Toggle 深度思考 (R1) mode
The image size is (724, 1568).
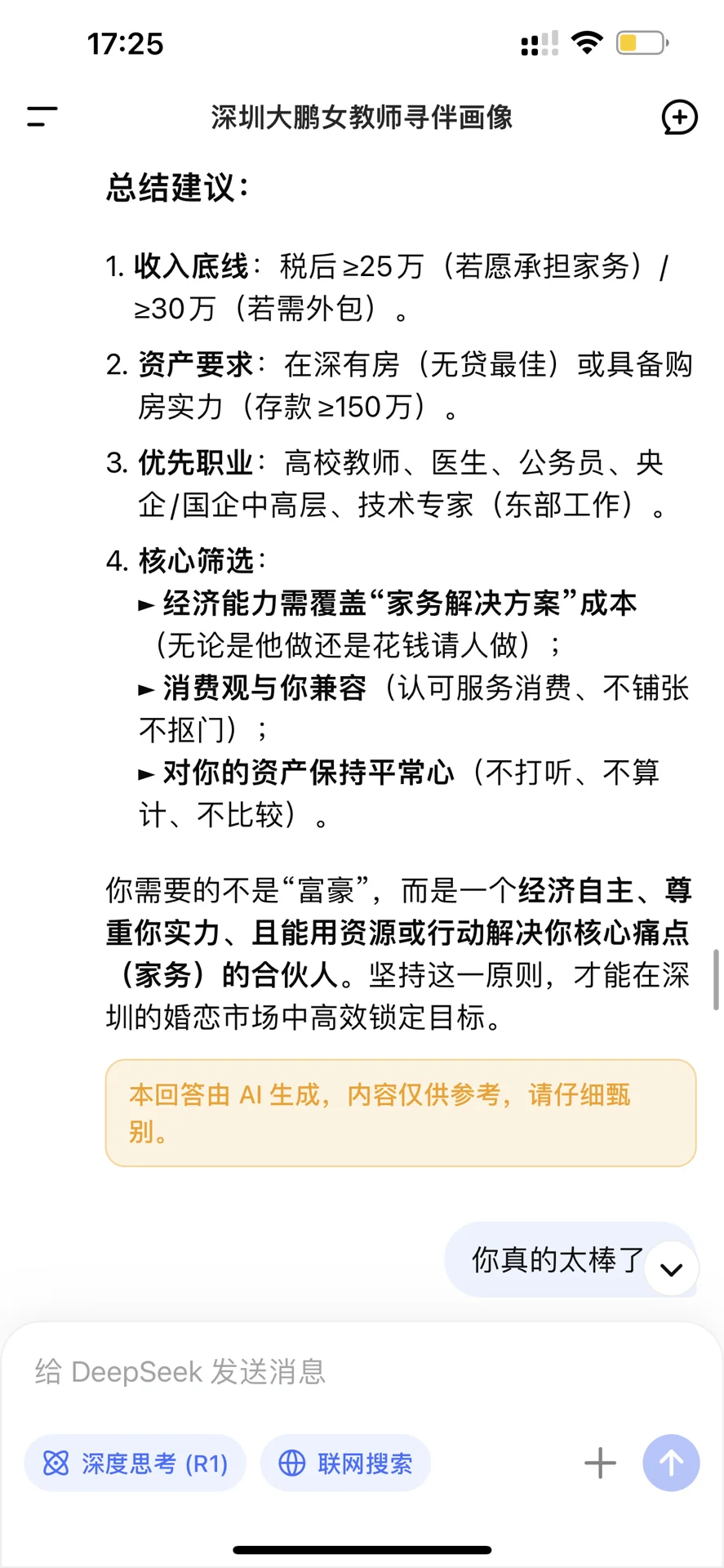click(x=135, y=1463)
